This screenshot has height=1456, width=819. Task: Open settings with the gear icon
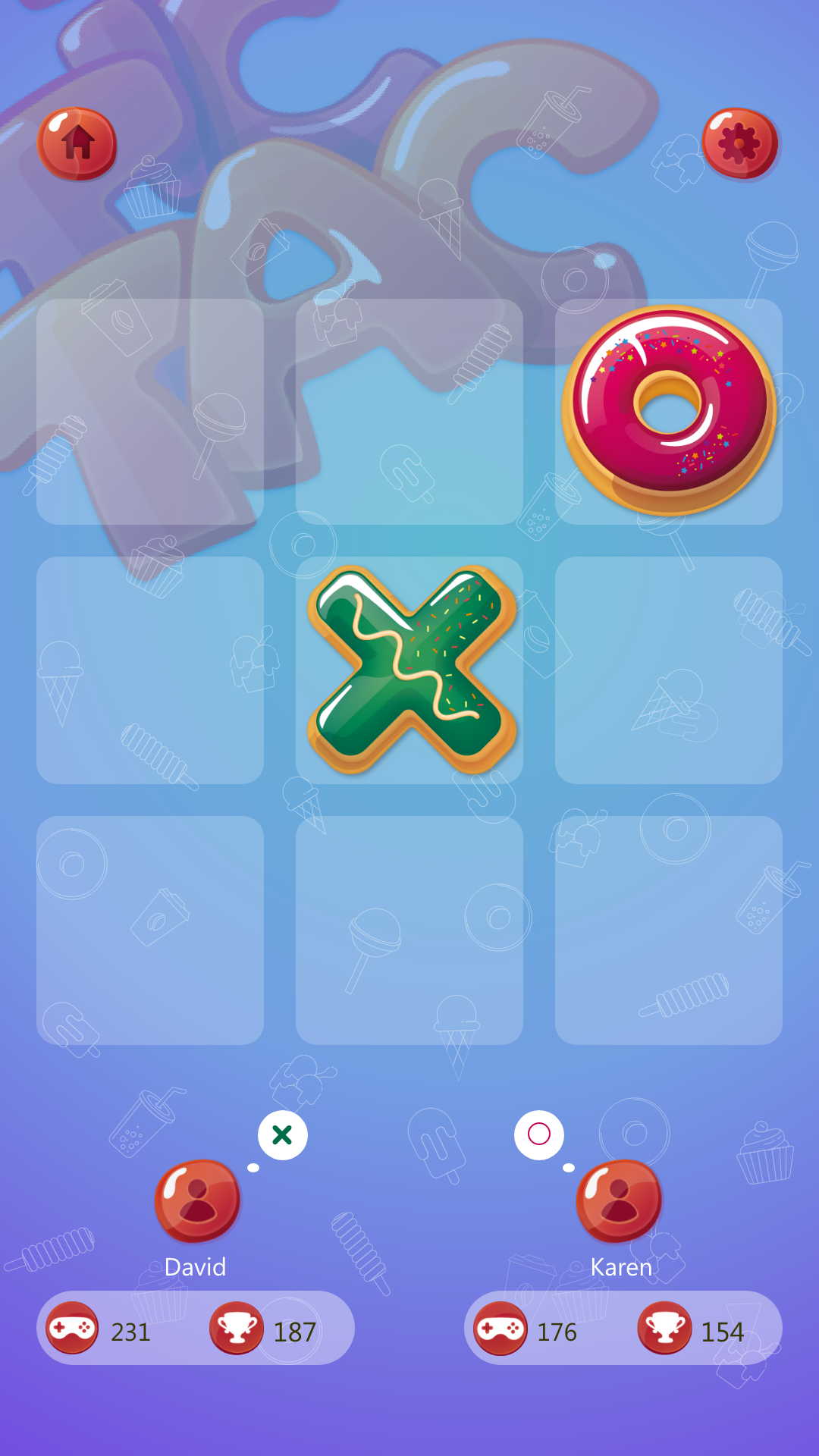(x=739, y=143)
